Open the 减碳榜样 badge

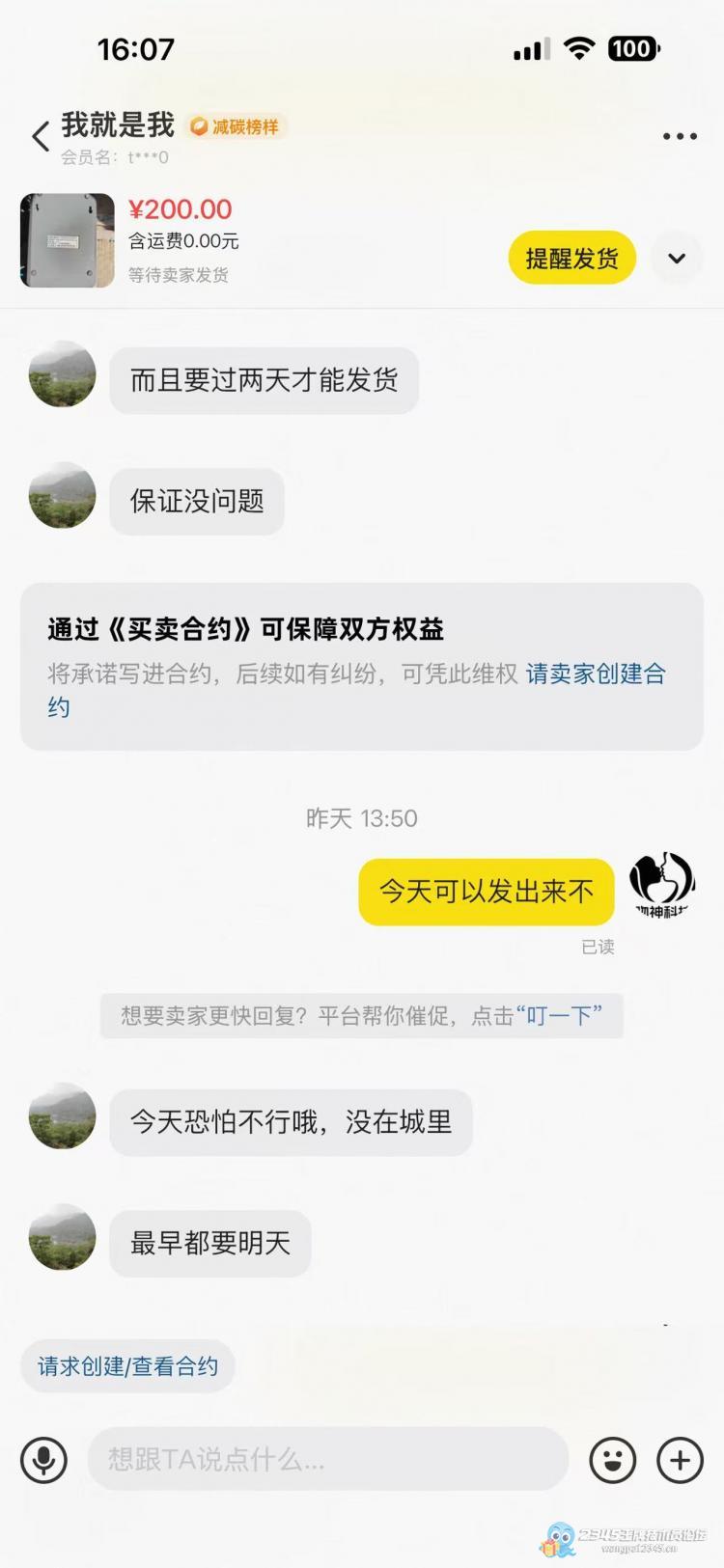point(236,126)
